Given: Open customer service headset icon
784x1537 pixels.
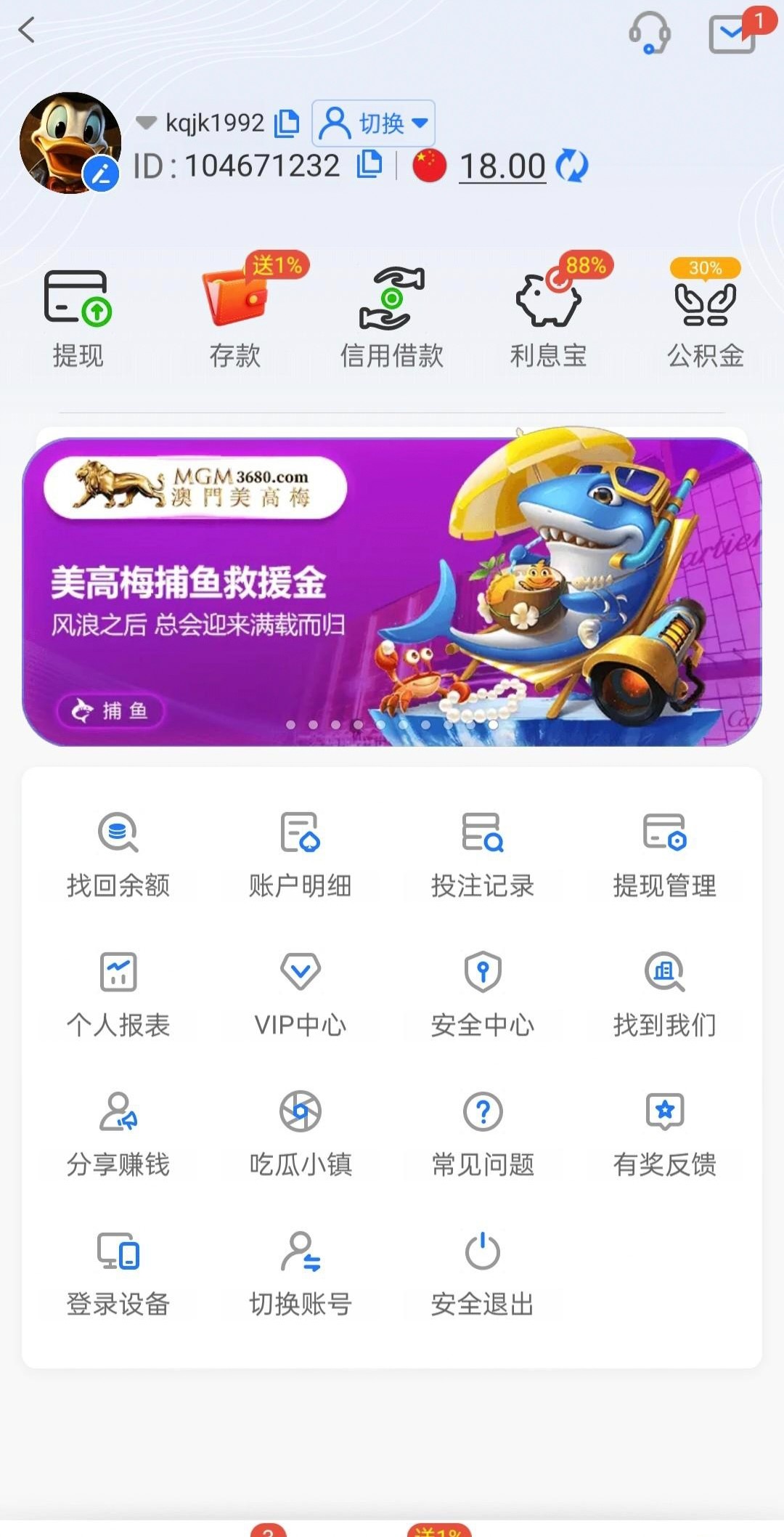Looking at the screenshot, I should pyautogui.click(x=649, y=33).
